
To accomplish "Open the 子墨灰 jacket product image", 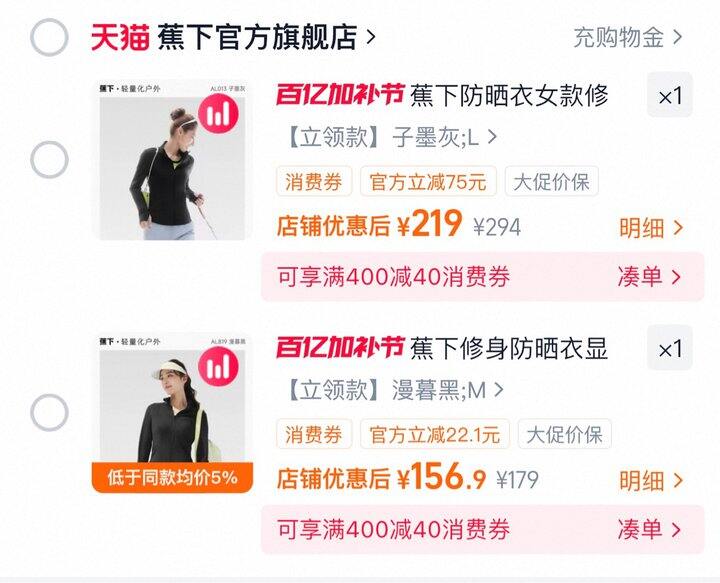I will pos(172,160).
